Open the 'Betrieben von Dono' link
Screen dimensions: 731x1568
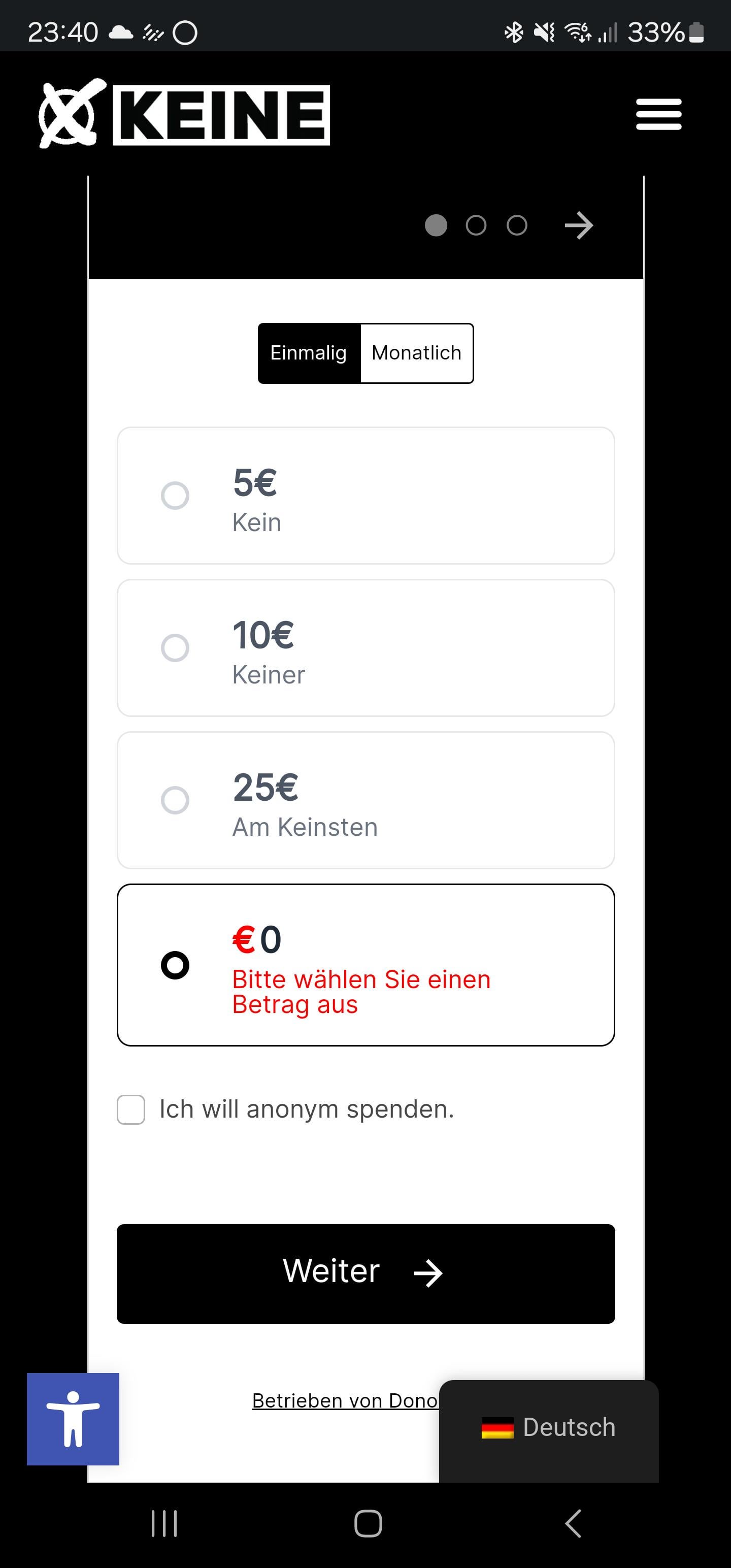[345, 1400]
